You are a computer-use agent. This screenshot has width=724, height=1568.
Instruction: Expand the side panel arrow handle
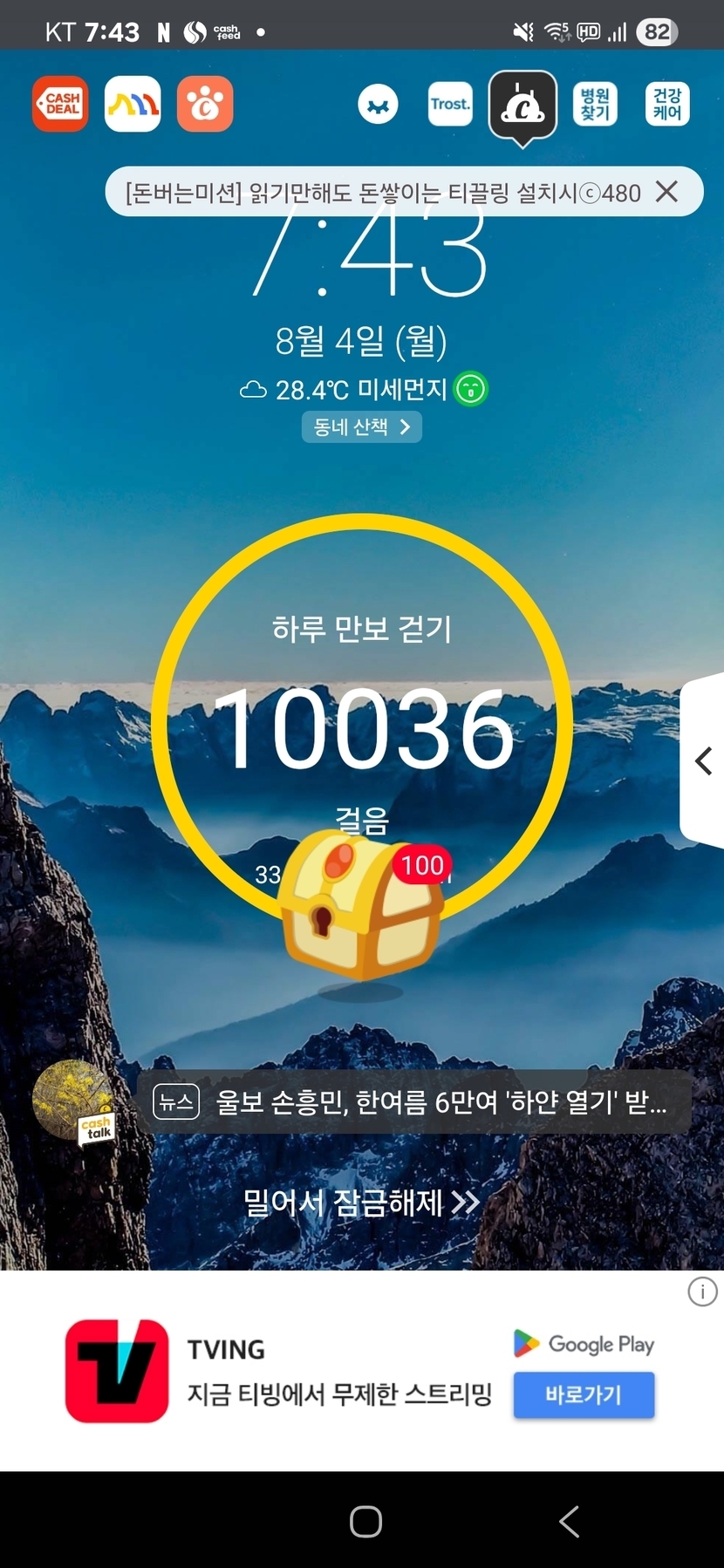703,760
